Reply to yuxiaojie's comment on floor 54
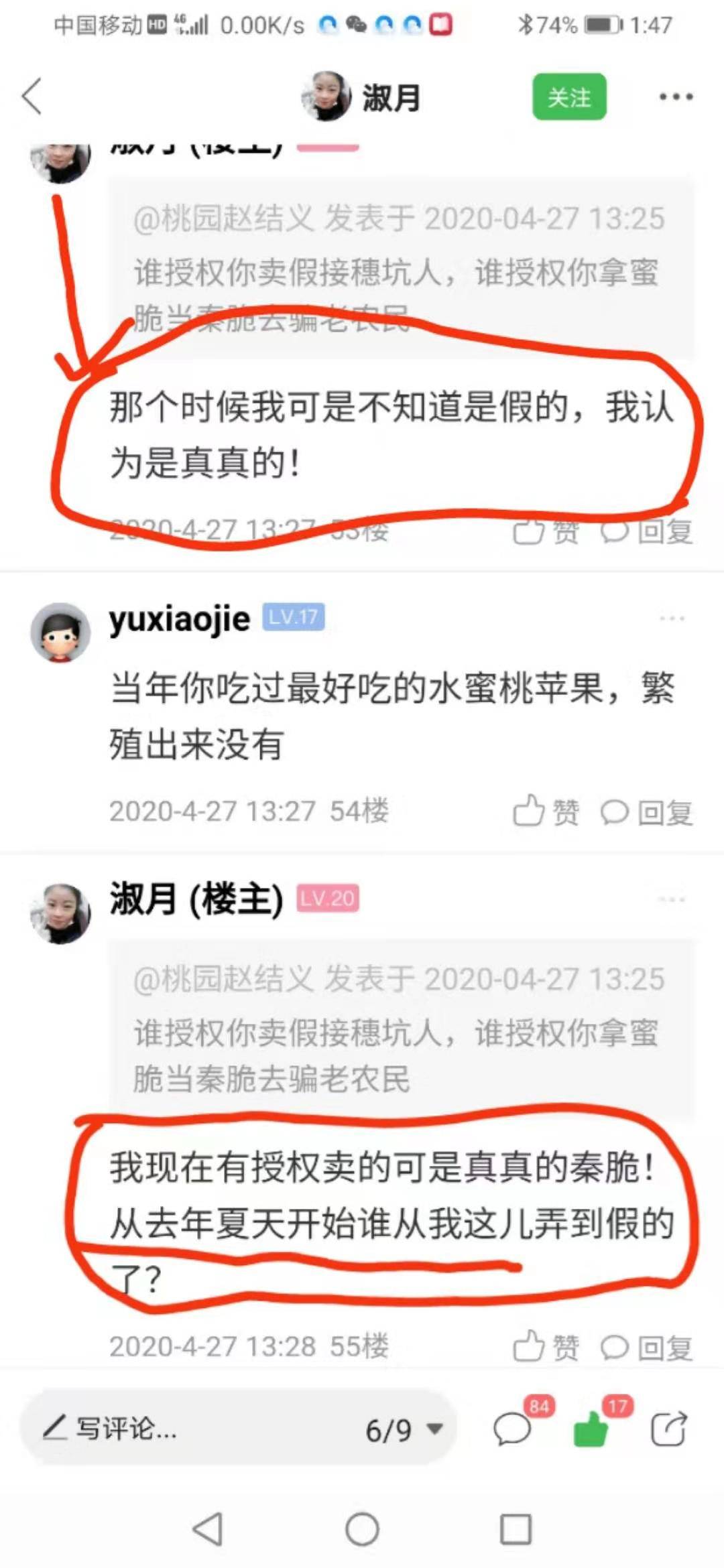This screenshot has width=724, height=1568. (x=646, y=812)
